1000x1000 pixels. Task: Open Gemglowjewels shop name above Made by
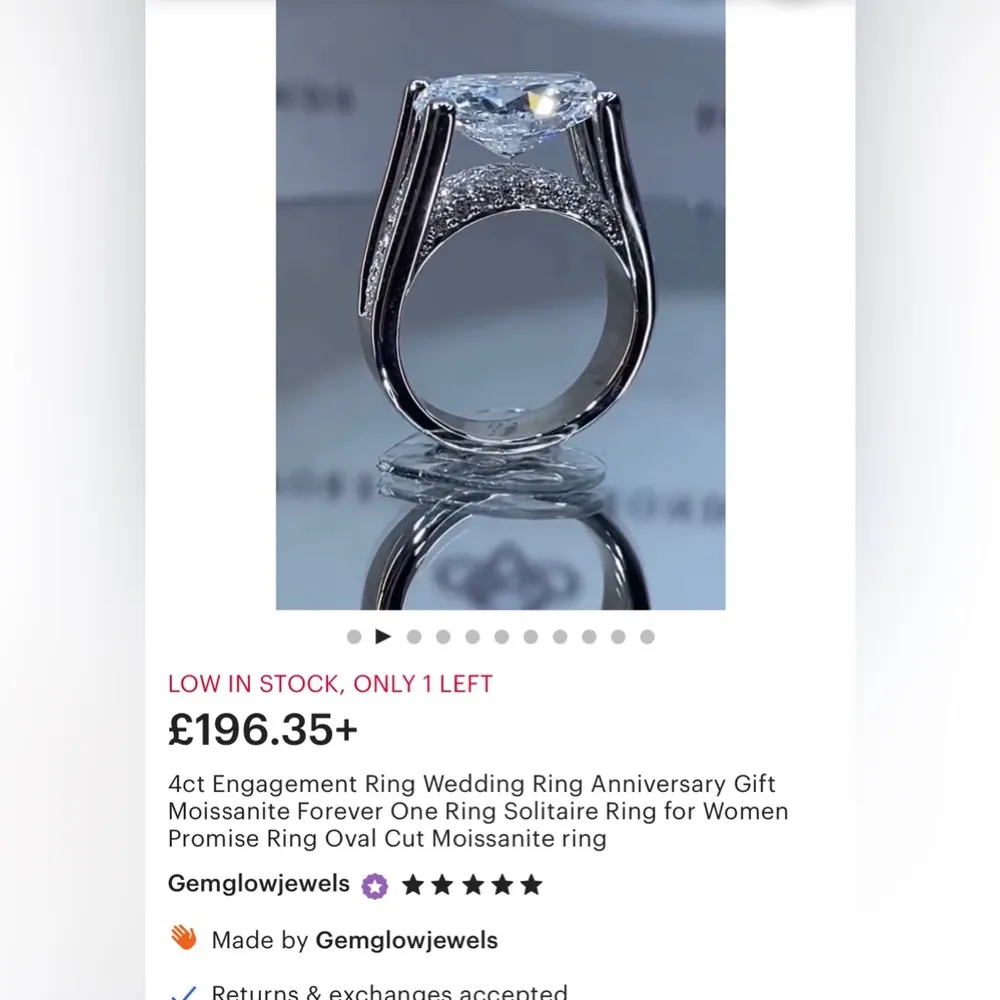point(258,884)
